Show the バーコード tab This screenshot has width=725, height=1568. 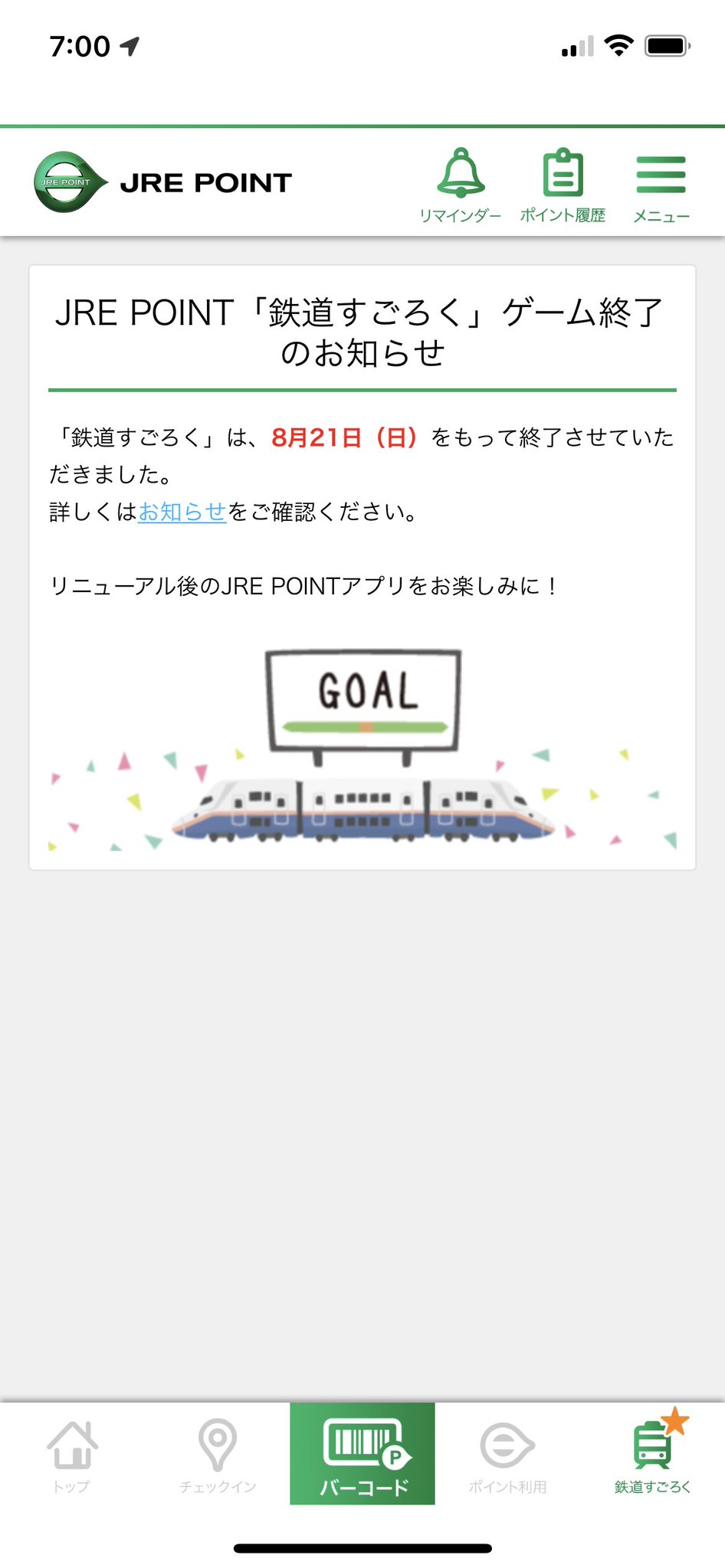[x=362, y=1454]
